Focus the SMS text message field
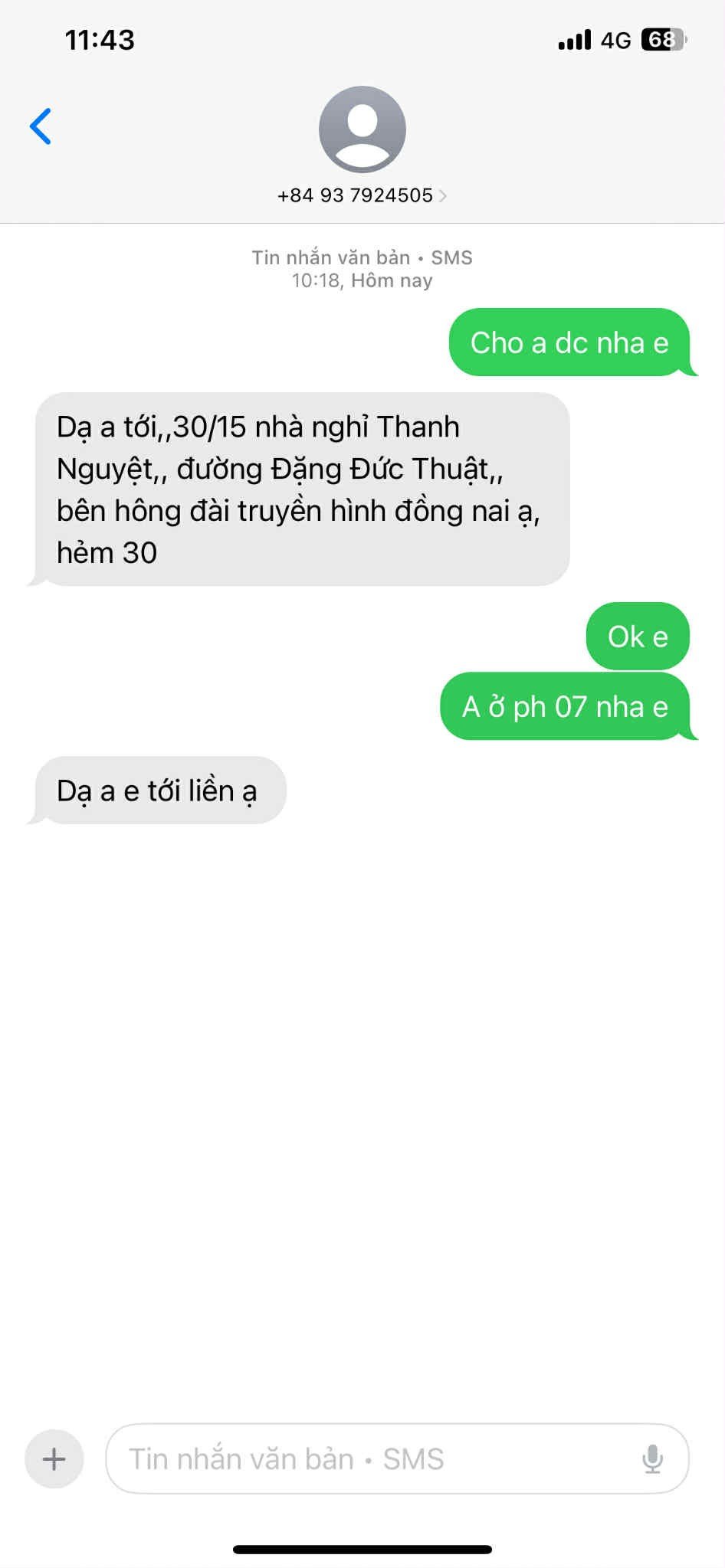 click(x=368, y=1458)
